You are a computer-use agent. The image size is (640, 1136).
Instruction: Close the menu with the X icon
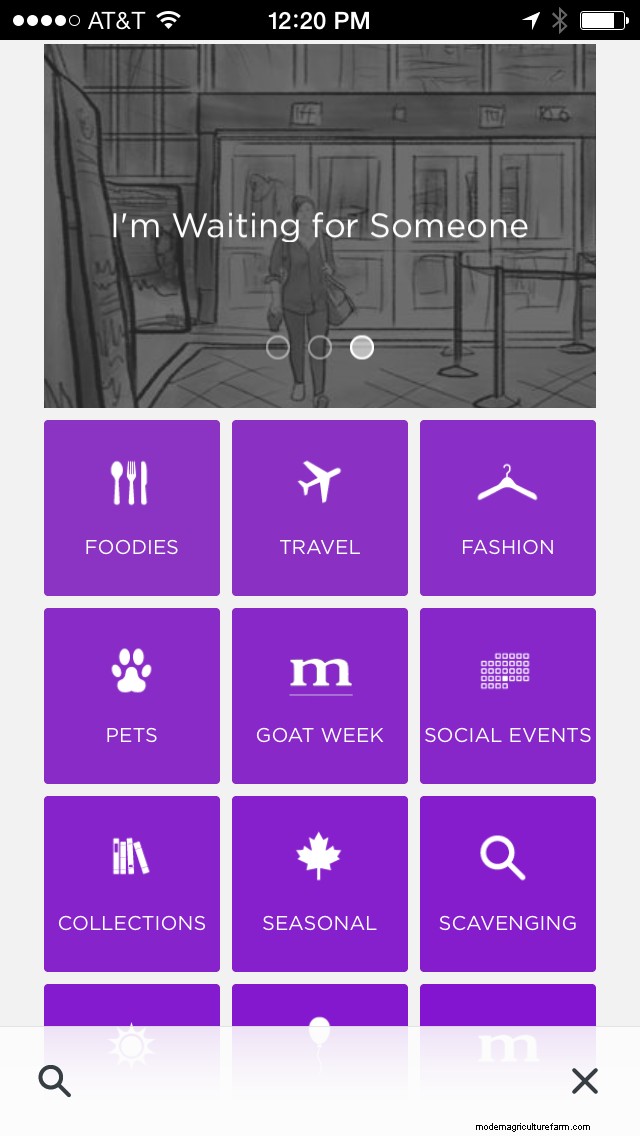point(584,1081)
